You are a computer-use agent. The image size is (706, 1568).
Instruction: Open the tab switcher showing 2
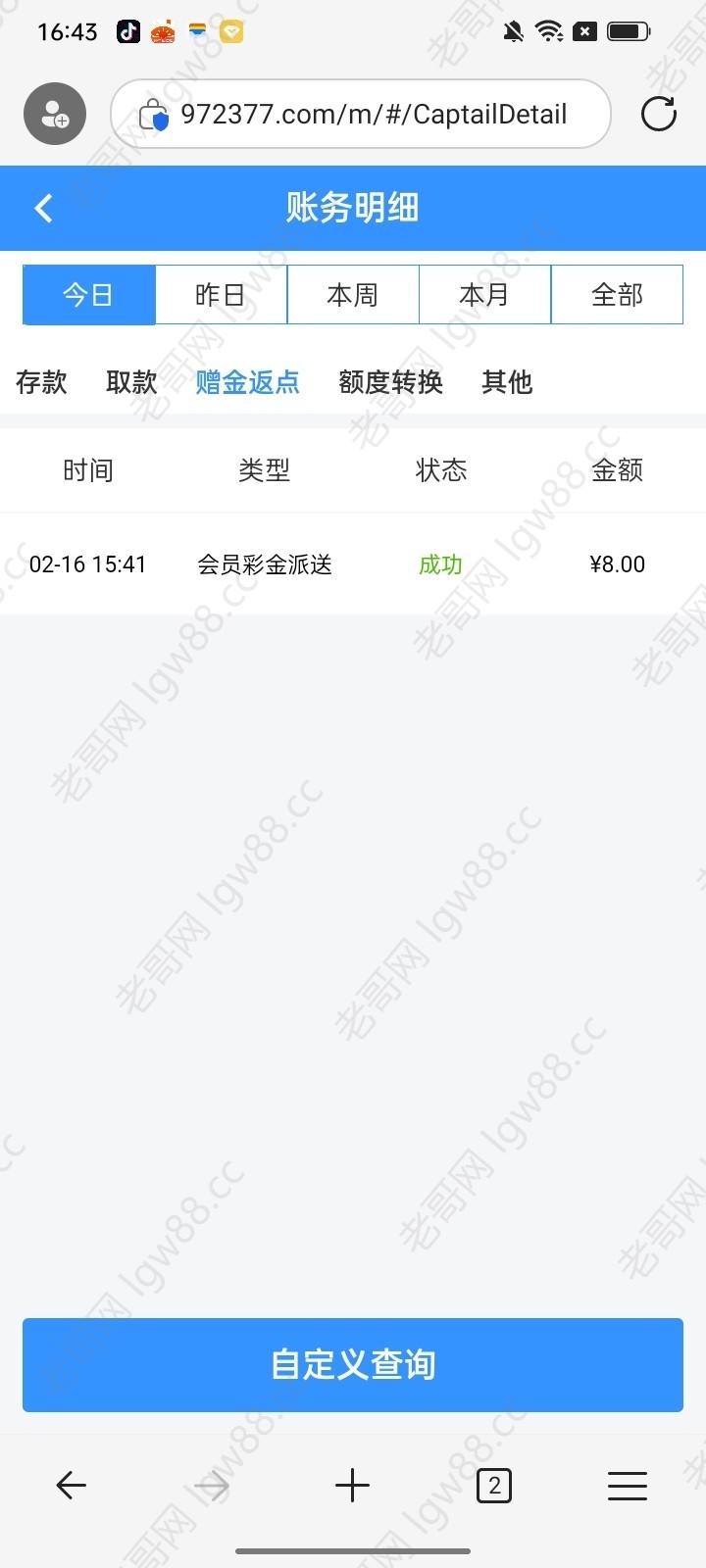(494, 1486)
